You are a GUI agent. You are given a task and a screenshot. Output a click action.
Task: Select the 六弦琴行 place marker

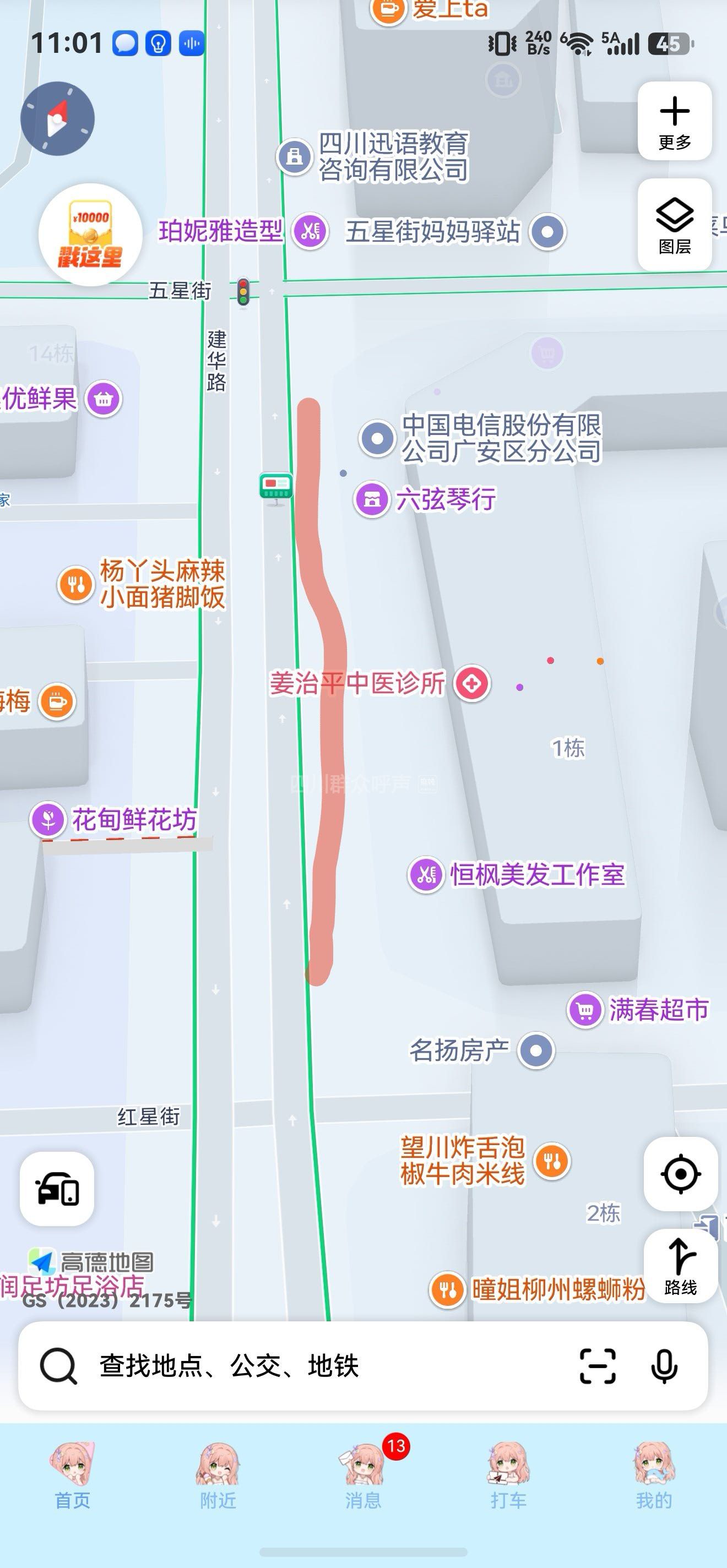pyautogui.click(x=372, y=500)
